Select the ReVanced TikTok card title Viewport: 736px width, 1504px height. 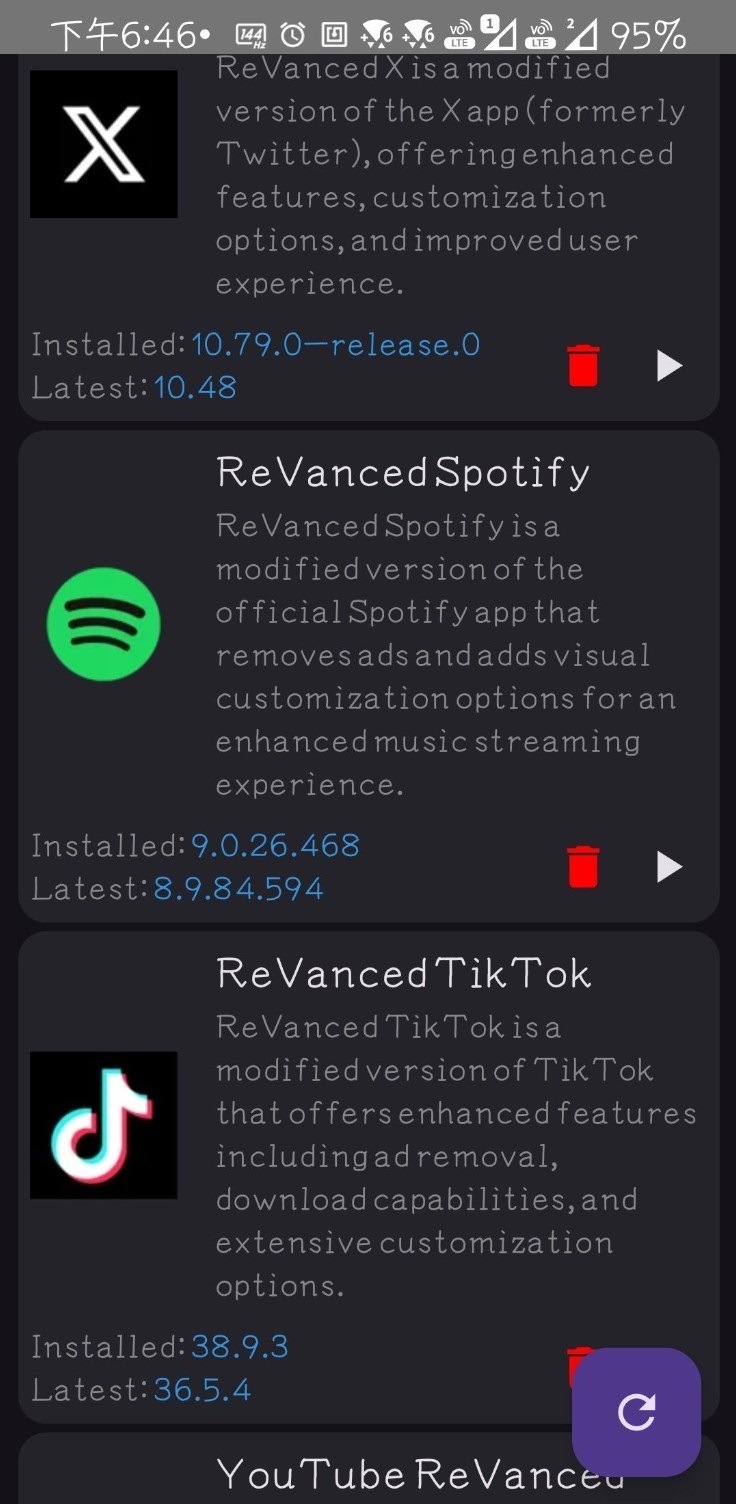pos(403,971)
